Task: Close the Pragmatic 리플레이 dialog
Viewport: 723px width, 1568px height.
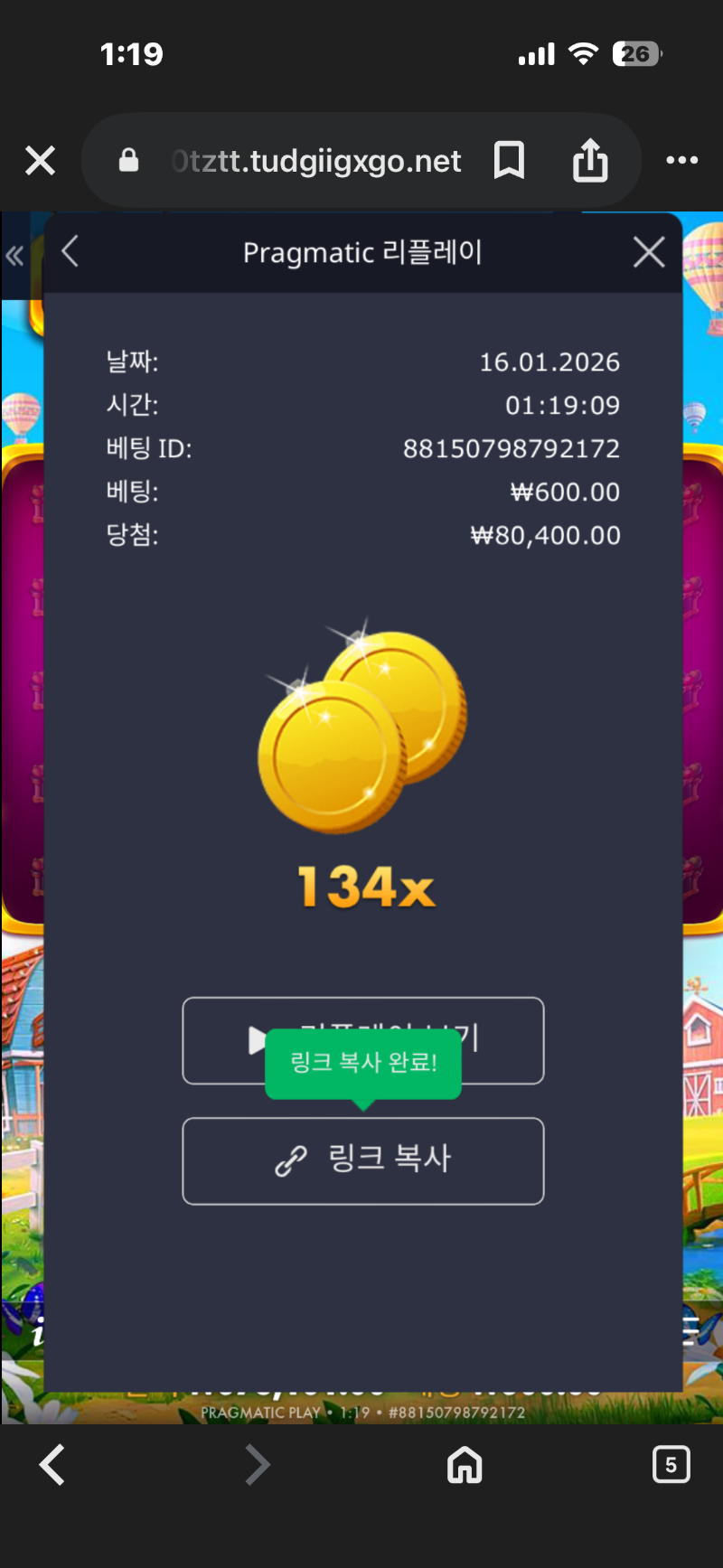Action: (649, 252)
